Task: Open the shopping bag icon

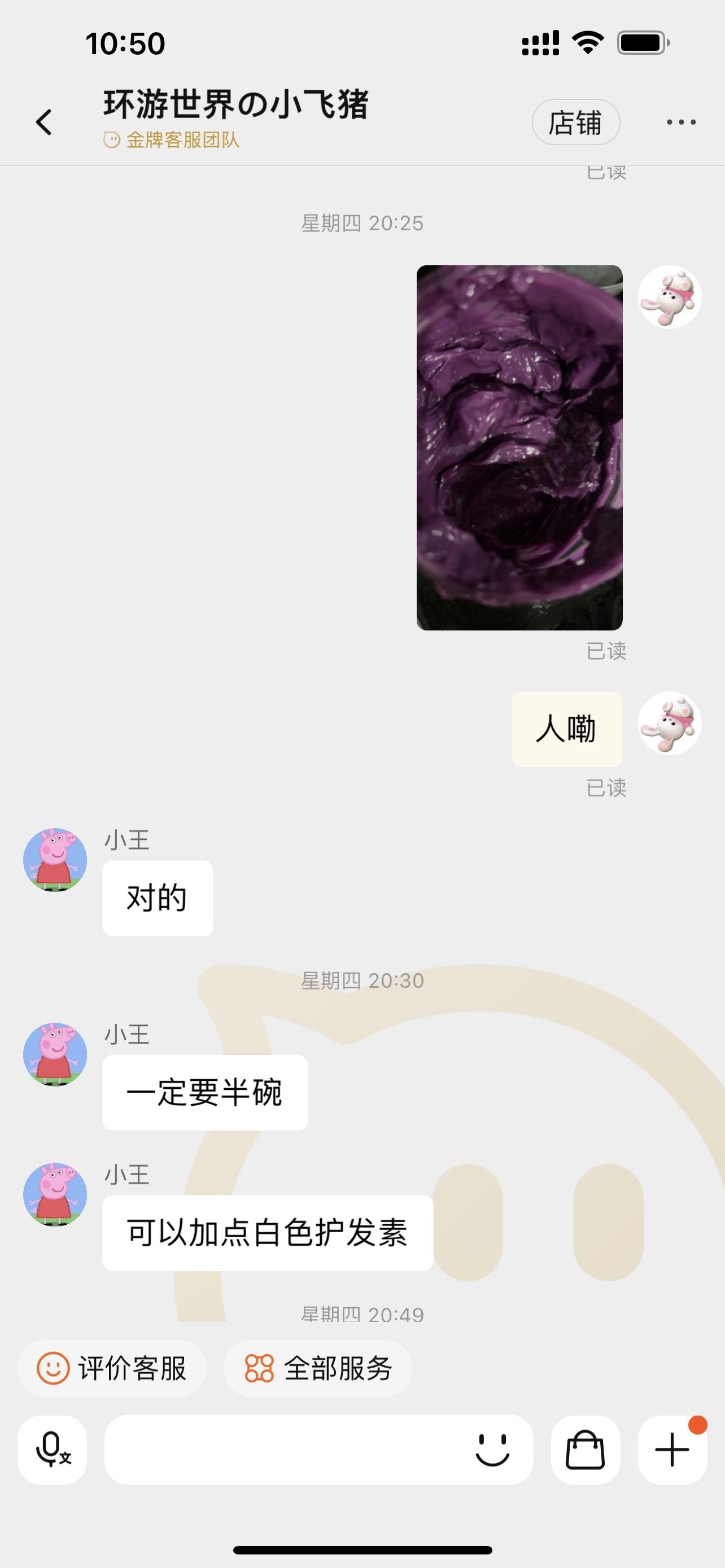Action: pyautogui.click(x=585, y=1449)
